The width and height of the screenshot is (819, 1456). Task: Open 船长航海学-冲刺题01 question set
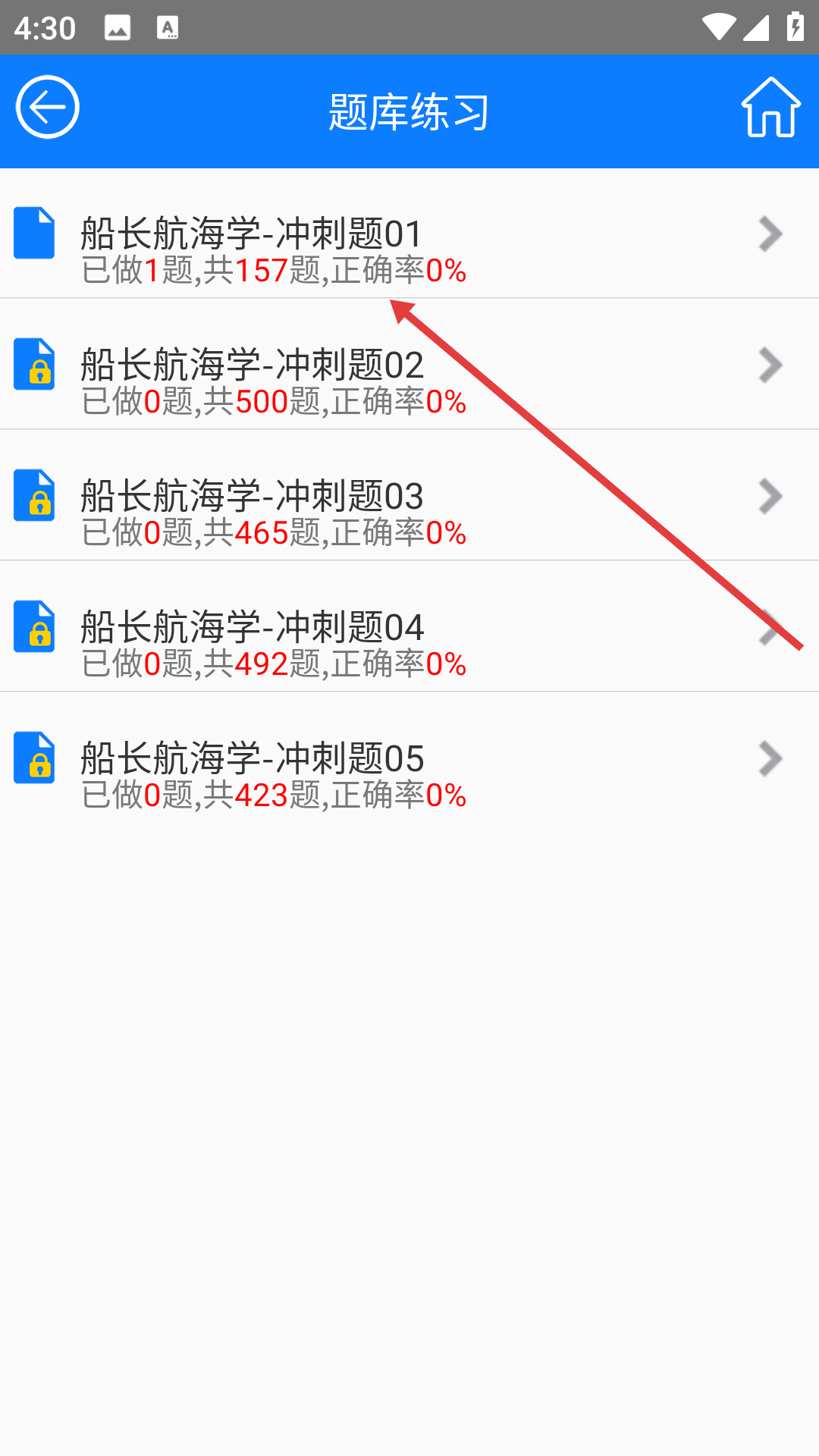click(409, 234)
